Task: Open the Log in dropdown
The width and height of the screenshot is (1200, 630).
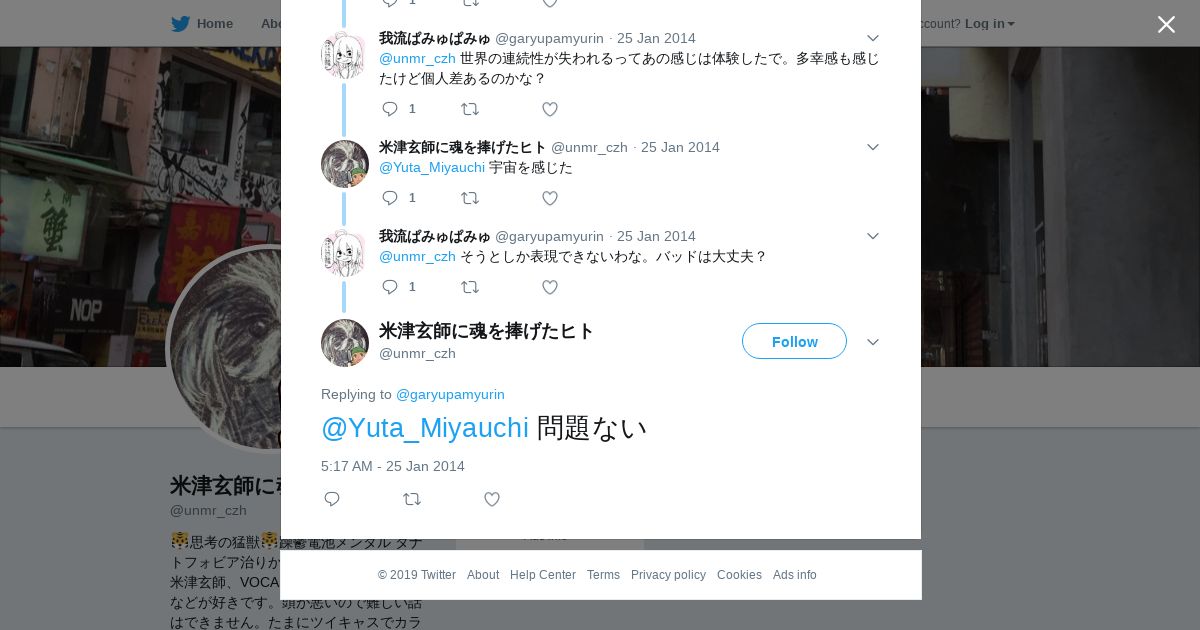Action: click(989, 23)
